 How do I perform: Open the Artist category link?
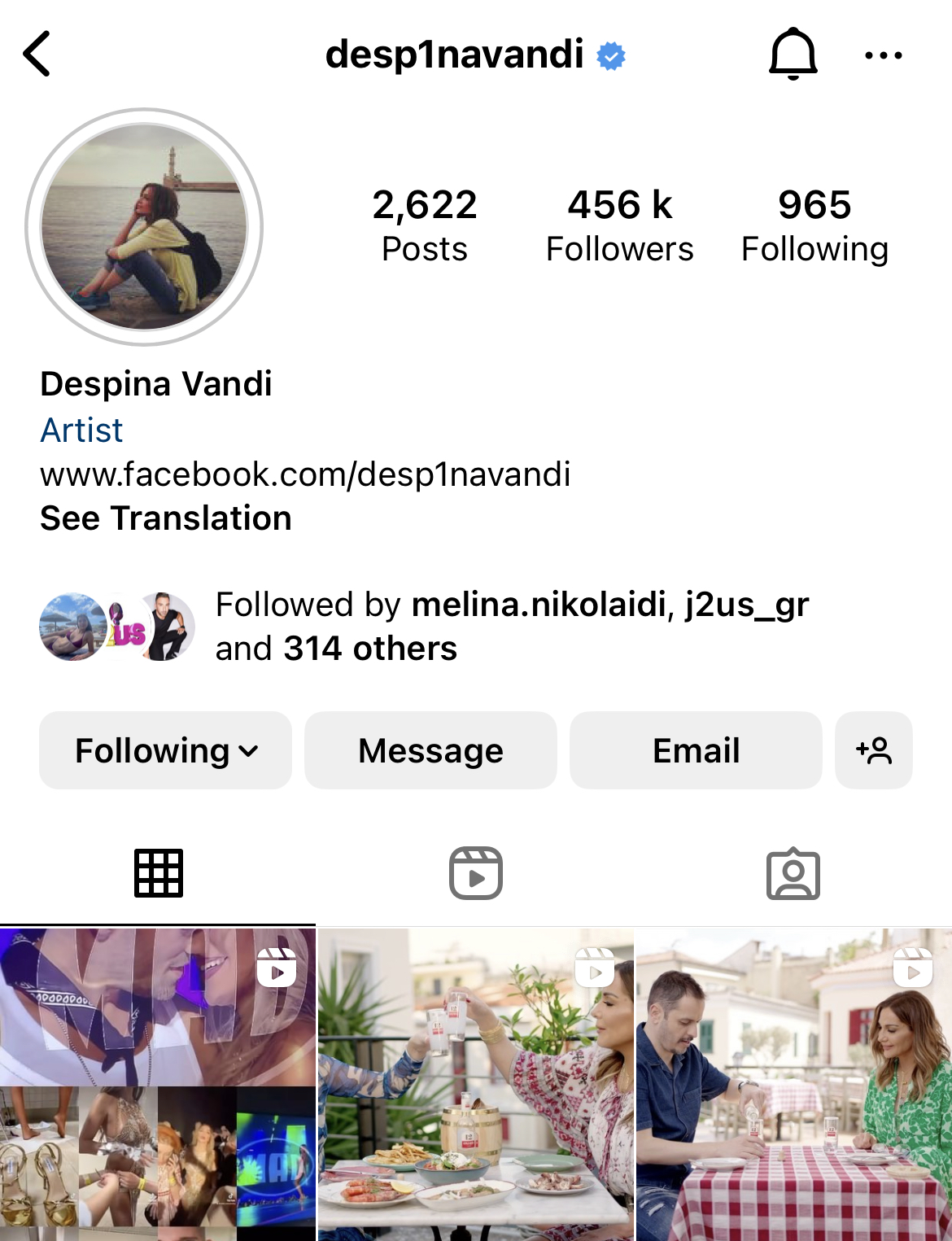click(x=82, y=430)
